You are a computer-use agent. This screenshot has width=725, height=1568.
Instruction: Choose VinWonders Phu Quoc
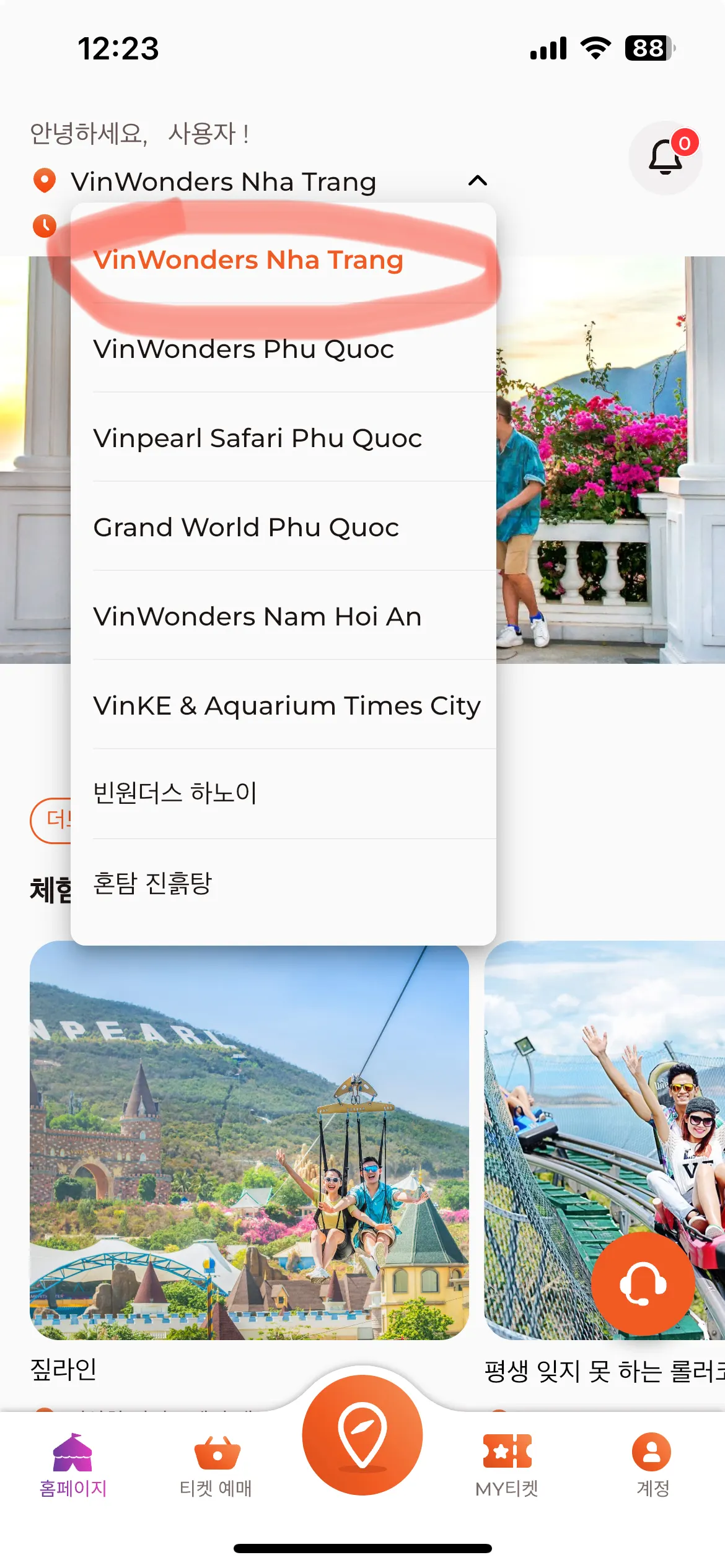click(x=283, y=349)
